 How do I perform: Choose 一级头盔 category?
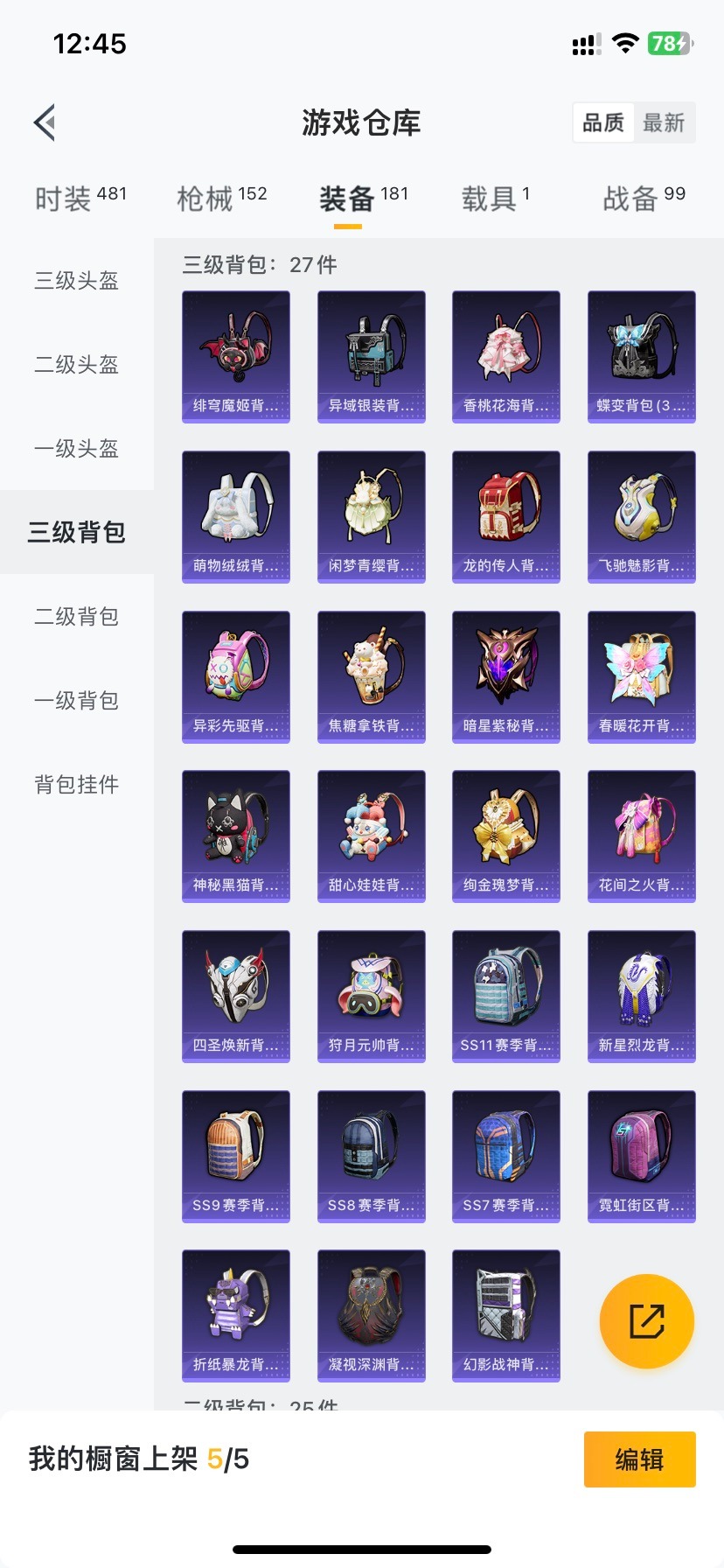[77, 449]
